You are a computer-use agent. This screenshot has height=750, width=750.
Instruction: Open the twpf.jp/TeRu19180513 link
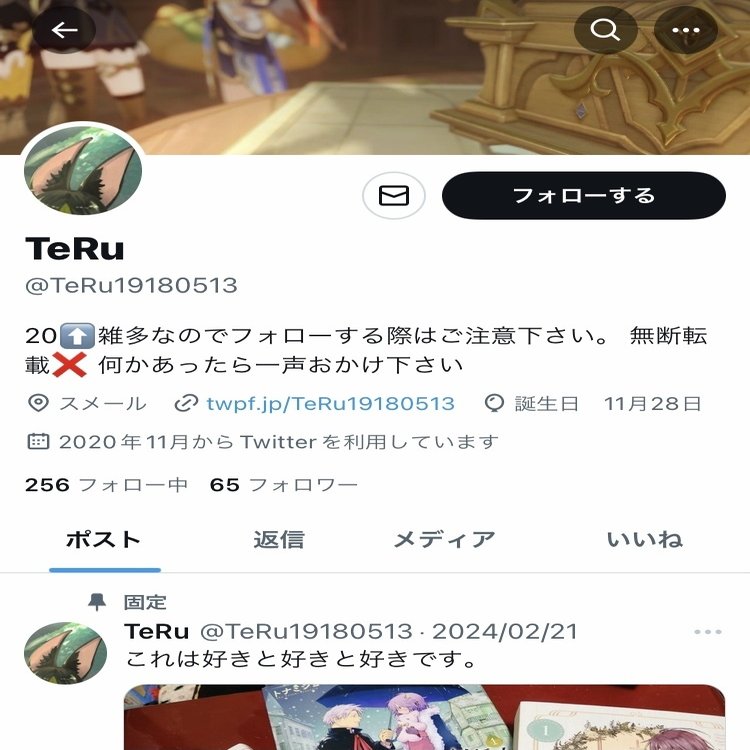330,404
